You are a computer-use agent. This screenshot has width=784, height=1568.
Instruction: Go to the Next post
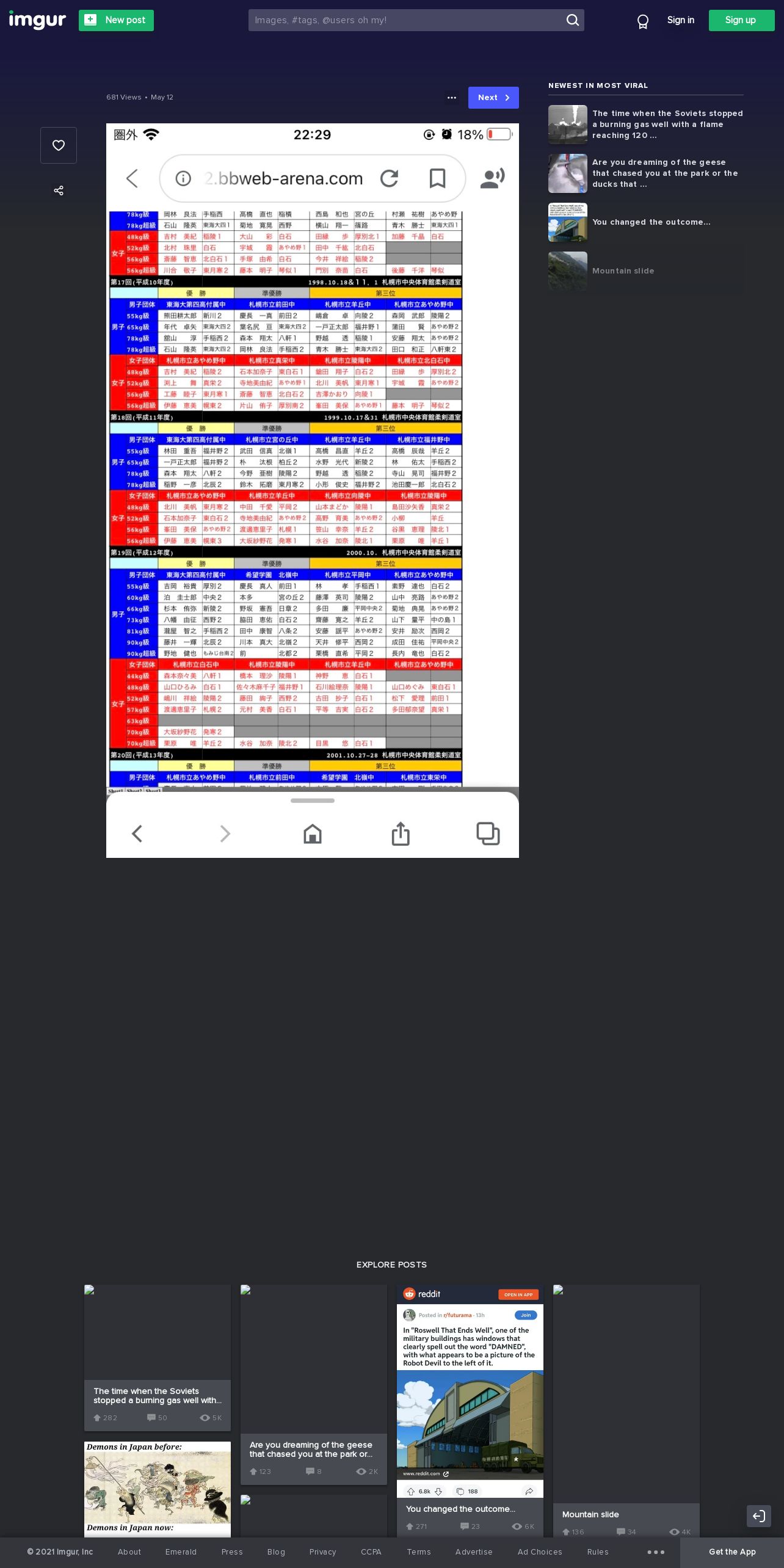pos(493,98)
